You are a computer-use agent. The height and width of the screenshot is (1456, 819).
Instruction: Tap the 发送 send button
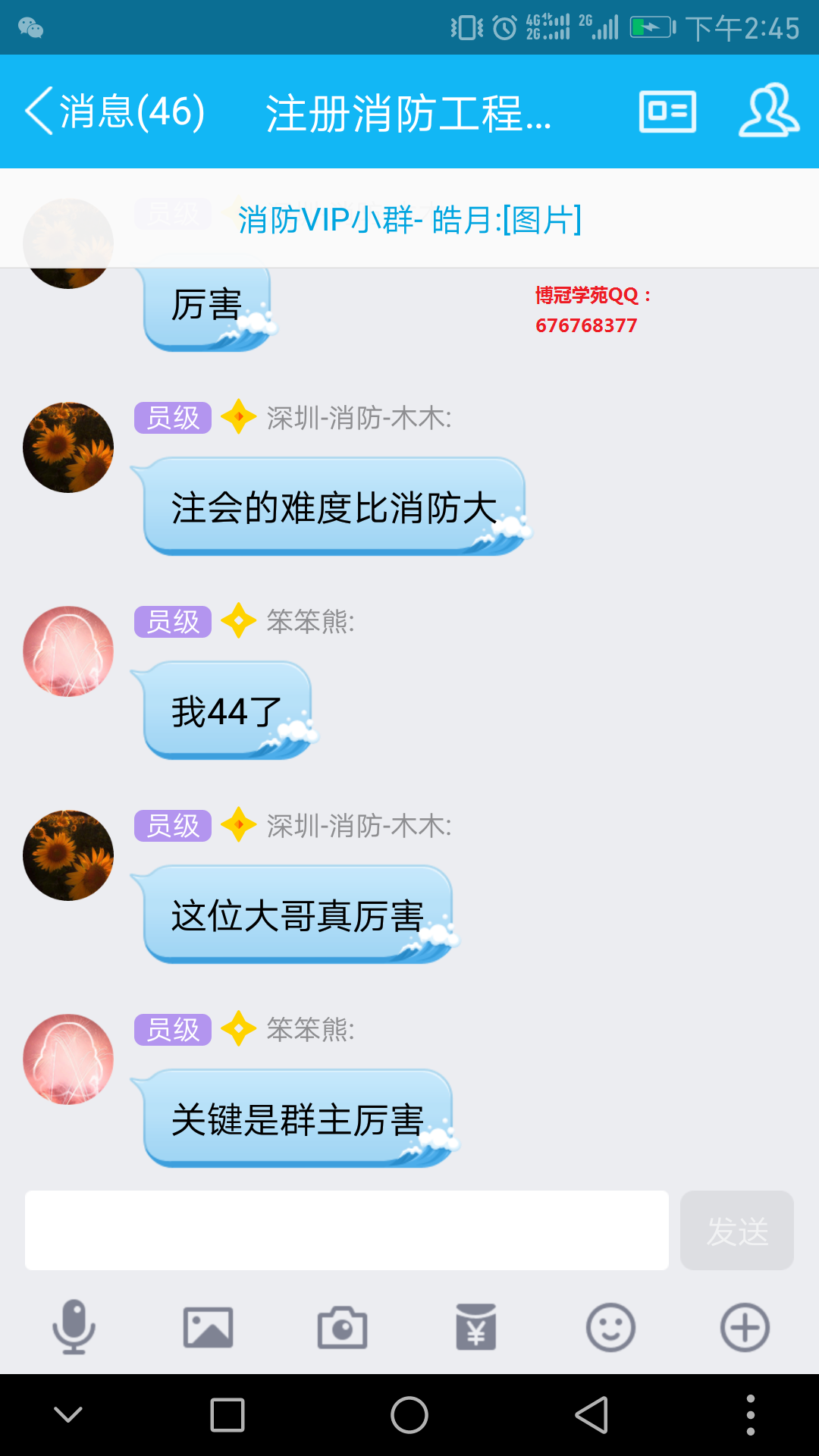coord(736,1230)
